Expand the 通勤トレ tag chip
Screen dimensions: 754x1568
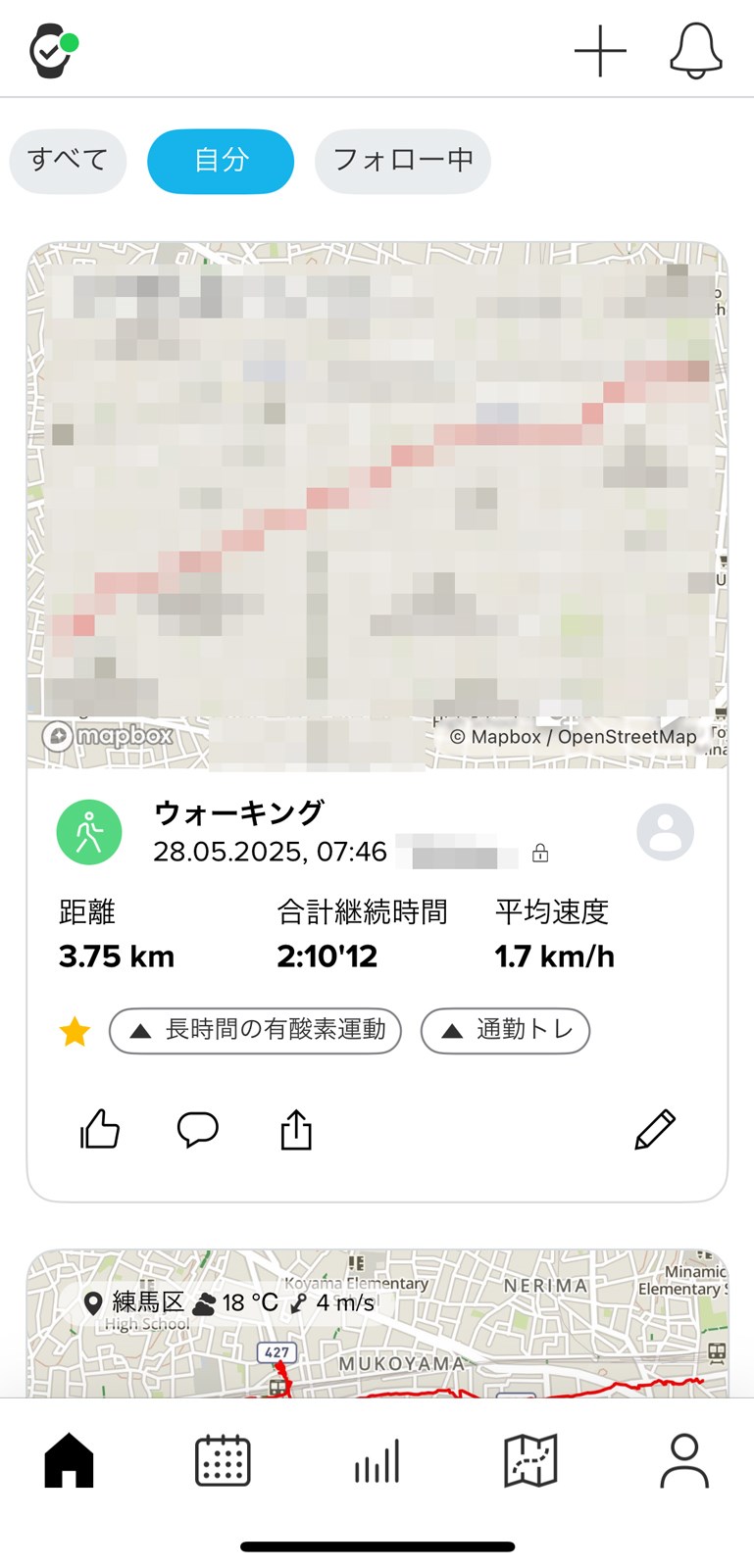point(505,1031)
